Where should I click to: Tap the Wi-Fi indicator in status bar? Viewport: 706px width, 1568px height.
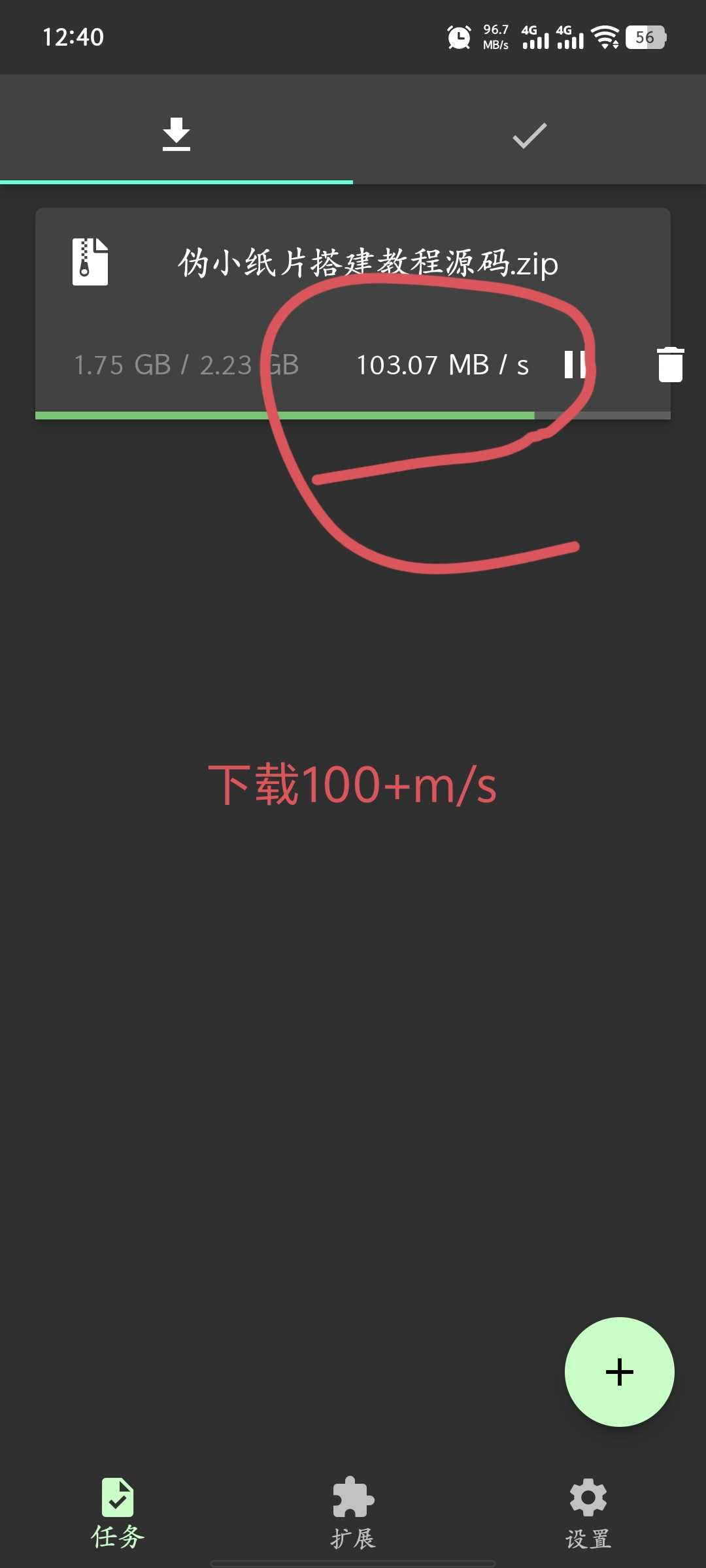click(606, 37)
